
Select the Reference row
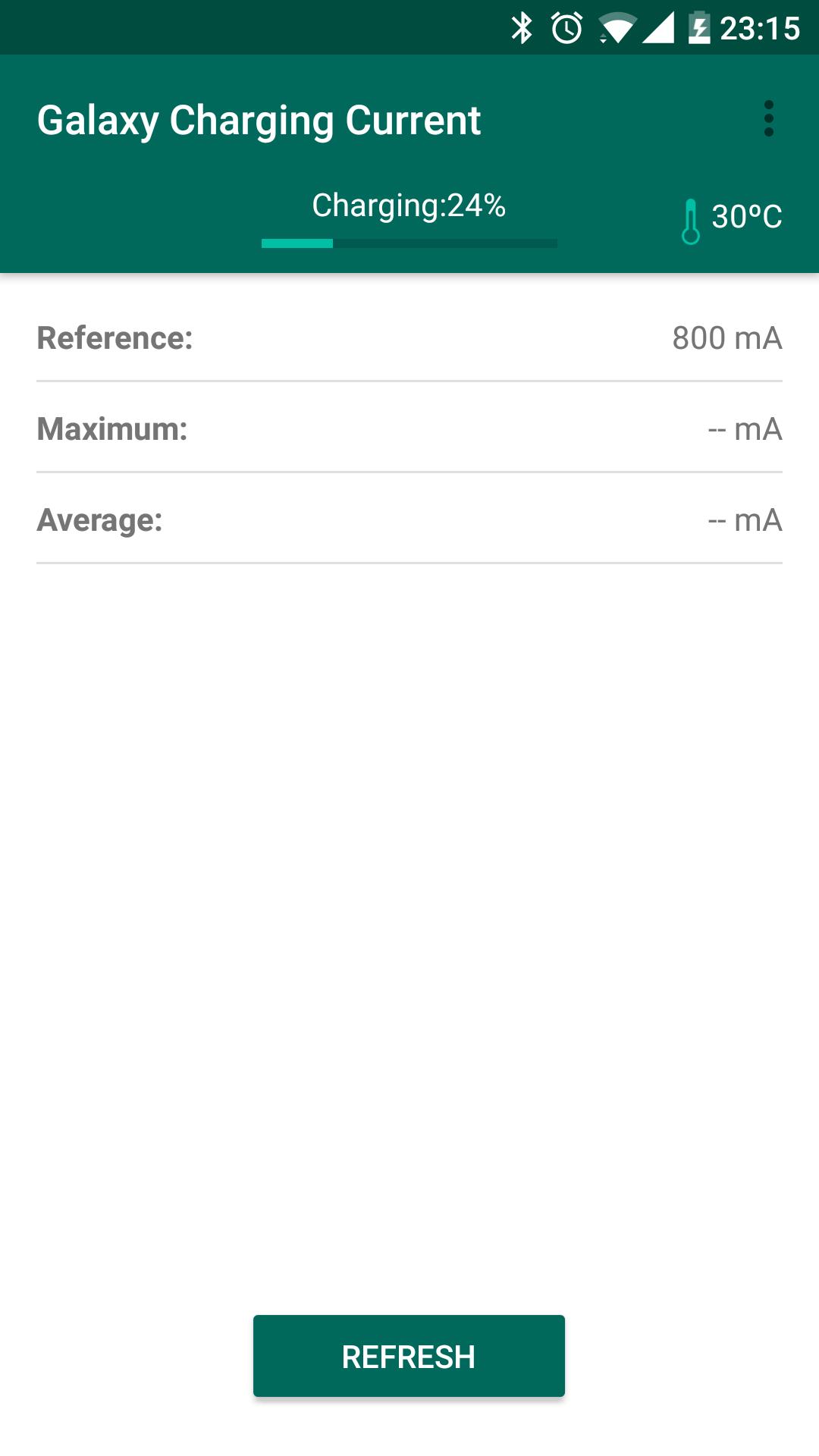409,339
